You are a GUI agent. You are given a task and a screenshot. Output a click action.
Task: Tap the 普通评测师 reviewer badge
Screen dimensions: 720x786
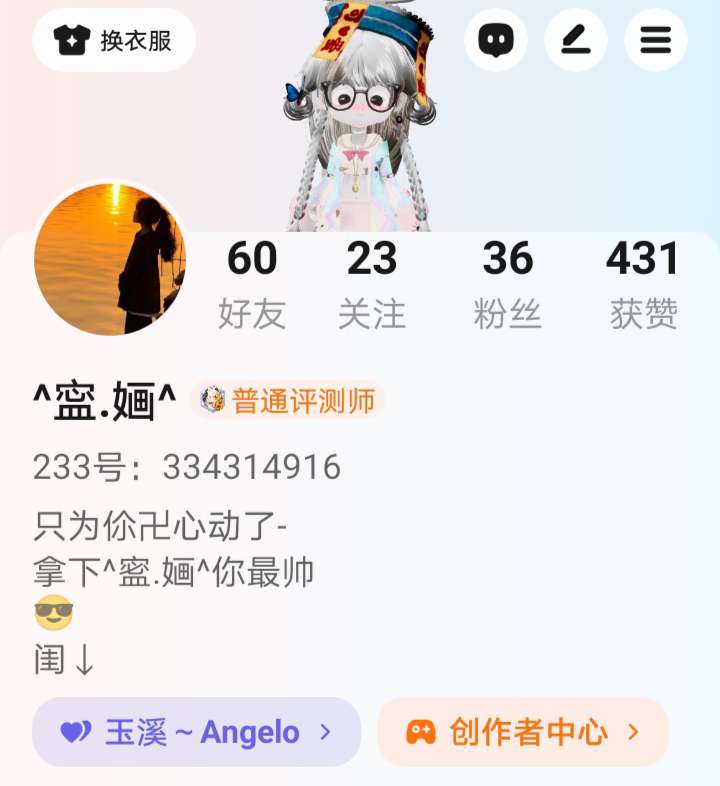[x=288, y=401]
